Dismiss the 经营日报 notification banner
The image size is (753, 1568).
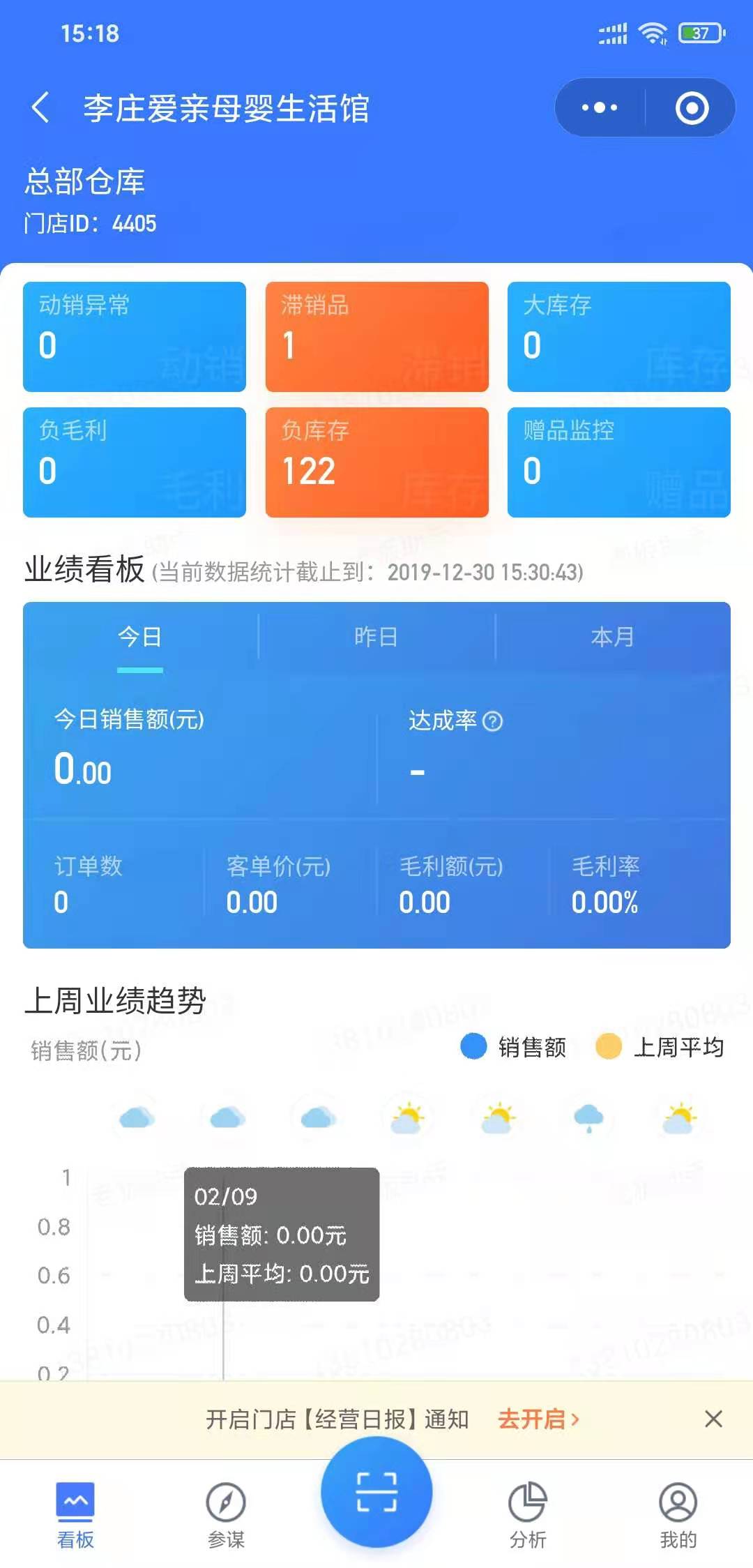point(713,1419)
